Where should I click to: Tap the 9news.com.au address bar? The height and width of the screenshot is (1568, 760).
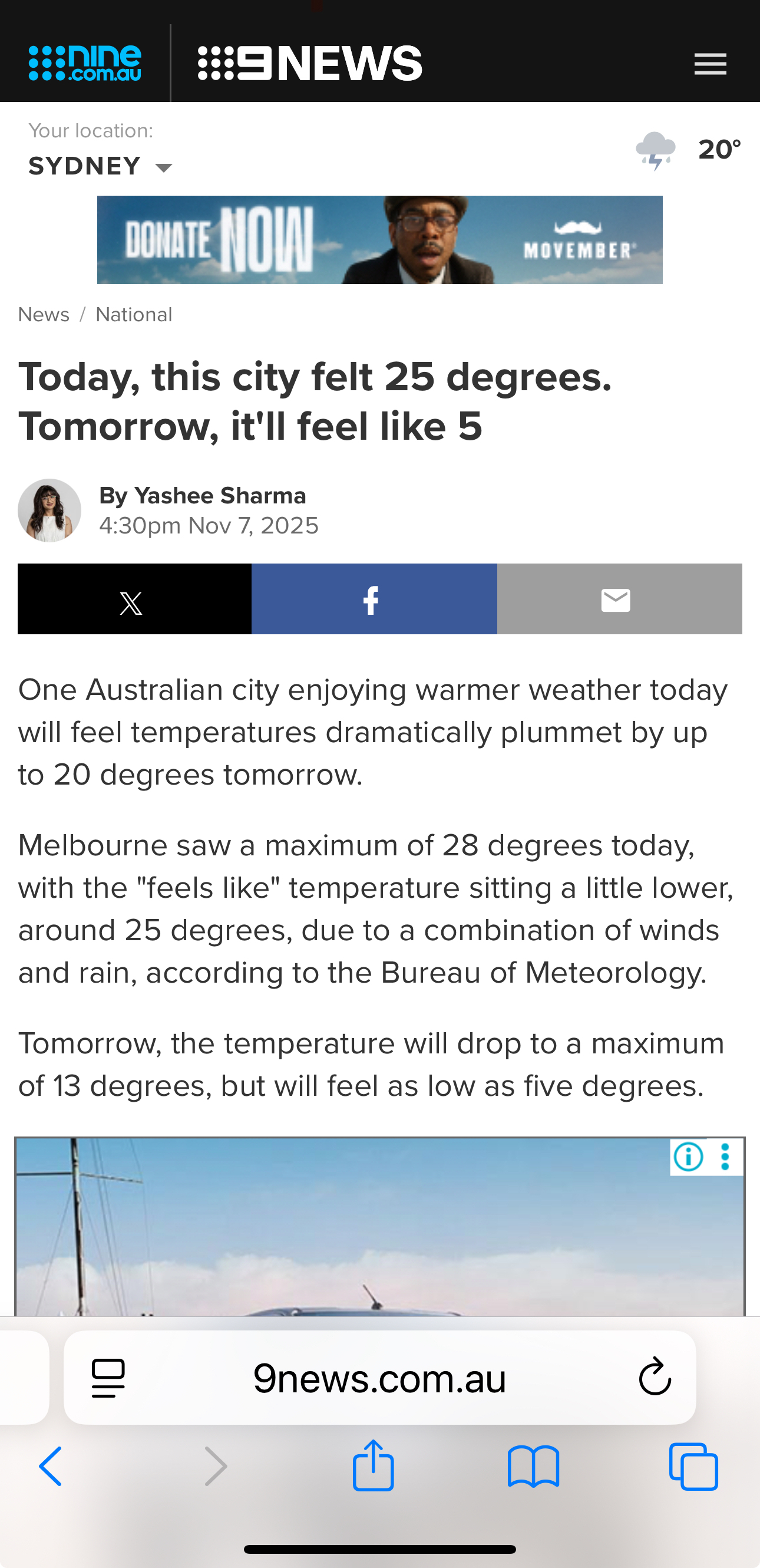click(379, 1379)
